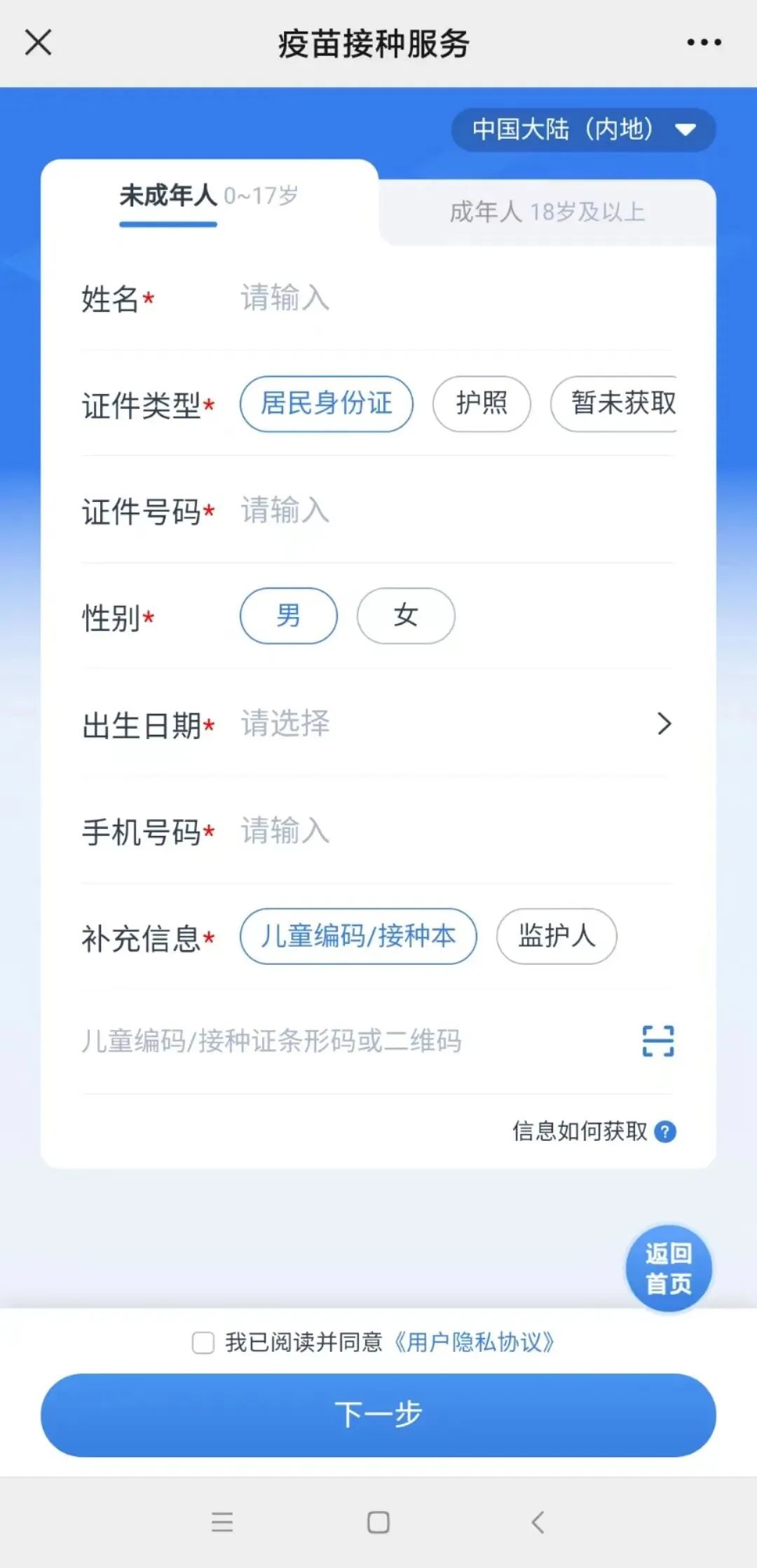Expand the 中国大陆（内地）region dropdown
Screen dimensions: 757x1568
point(583,130)
